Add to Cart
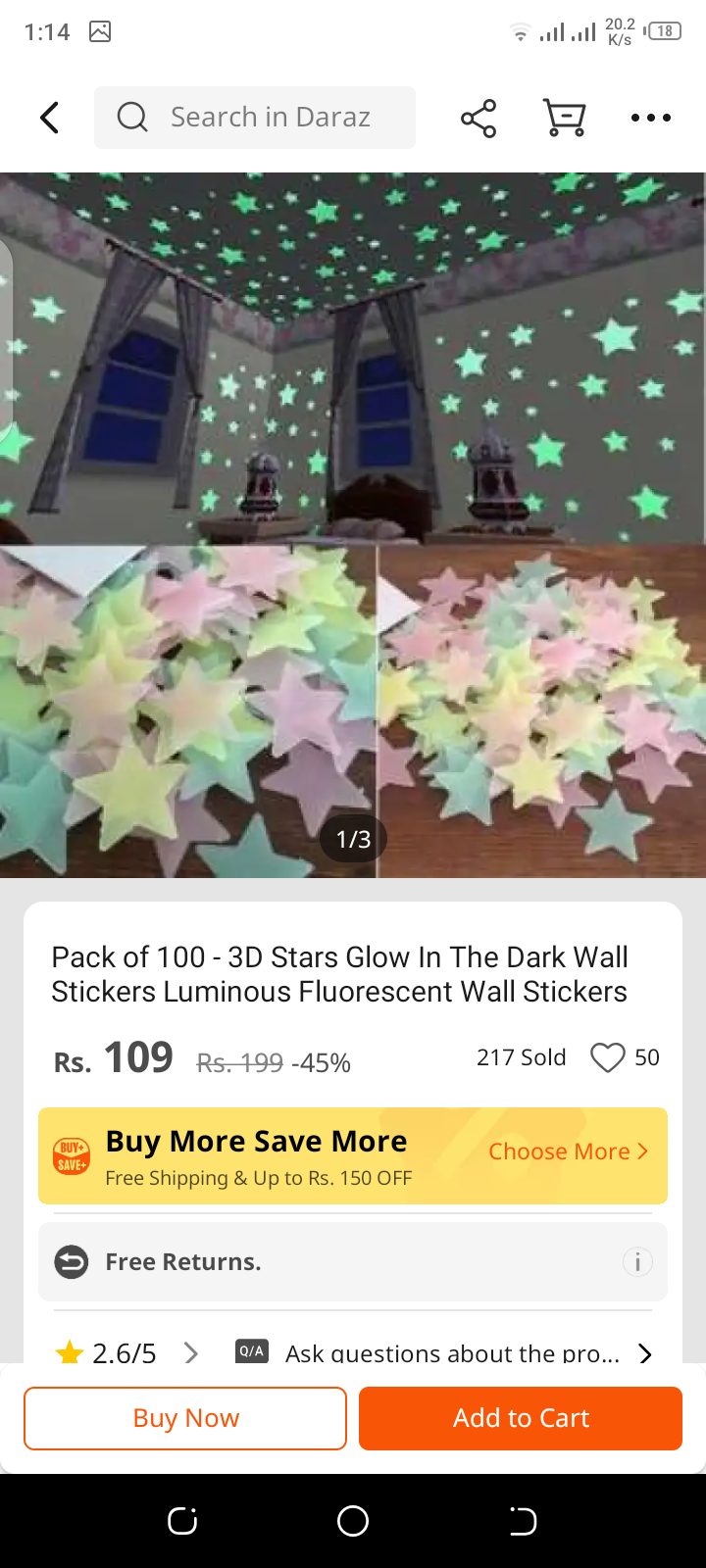This screenshot has height=1568, width=706. (x=521, y=1418)
